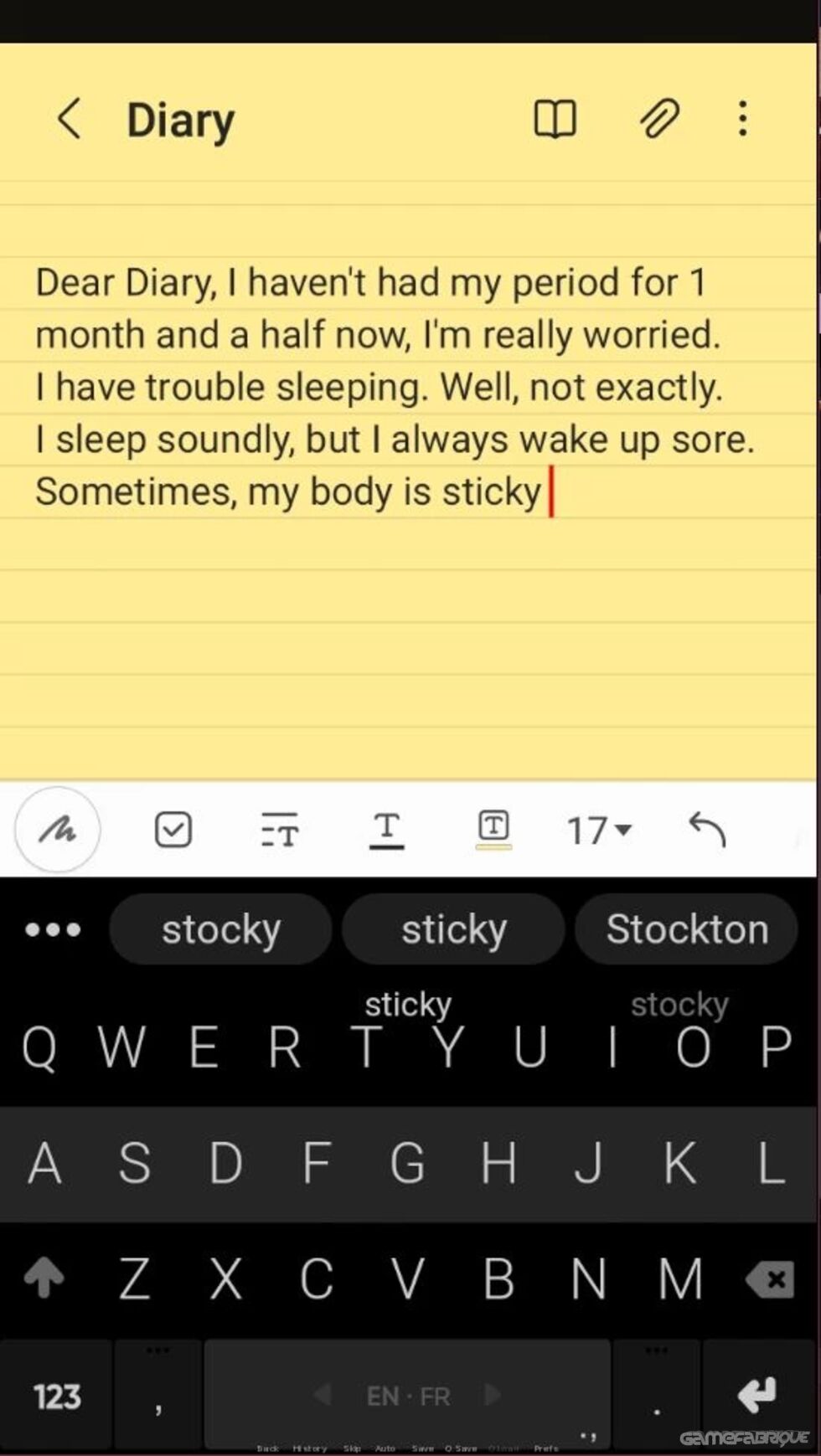Switch keyboard to 123 numbers layout
Screen dimensions: 821x1456
57,1396
